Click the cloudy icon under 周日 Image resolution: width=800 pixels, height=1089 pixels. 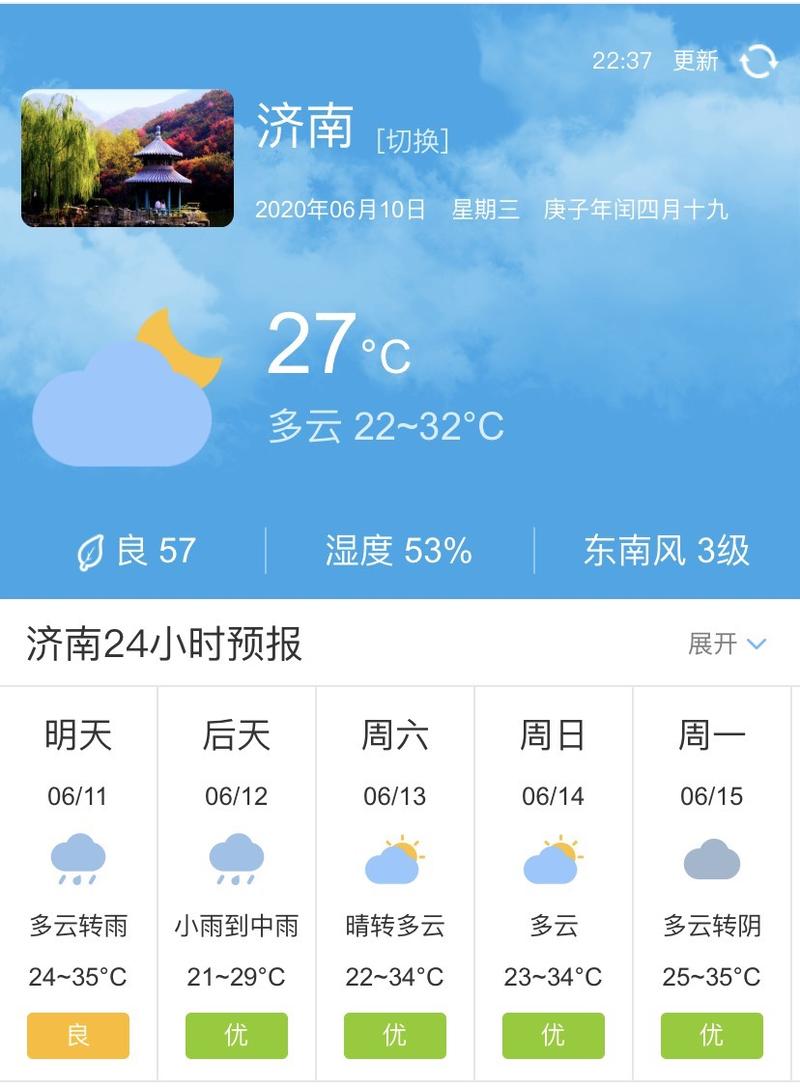click(553, 858)
